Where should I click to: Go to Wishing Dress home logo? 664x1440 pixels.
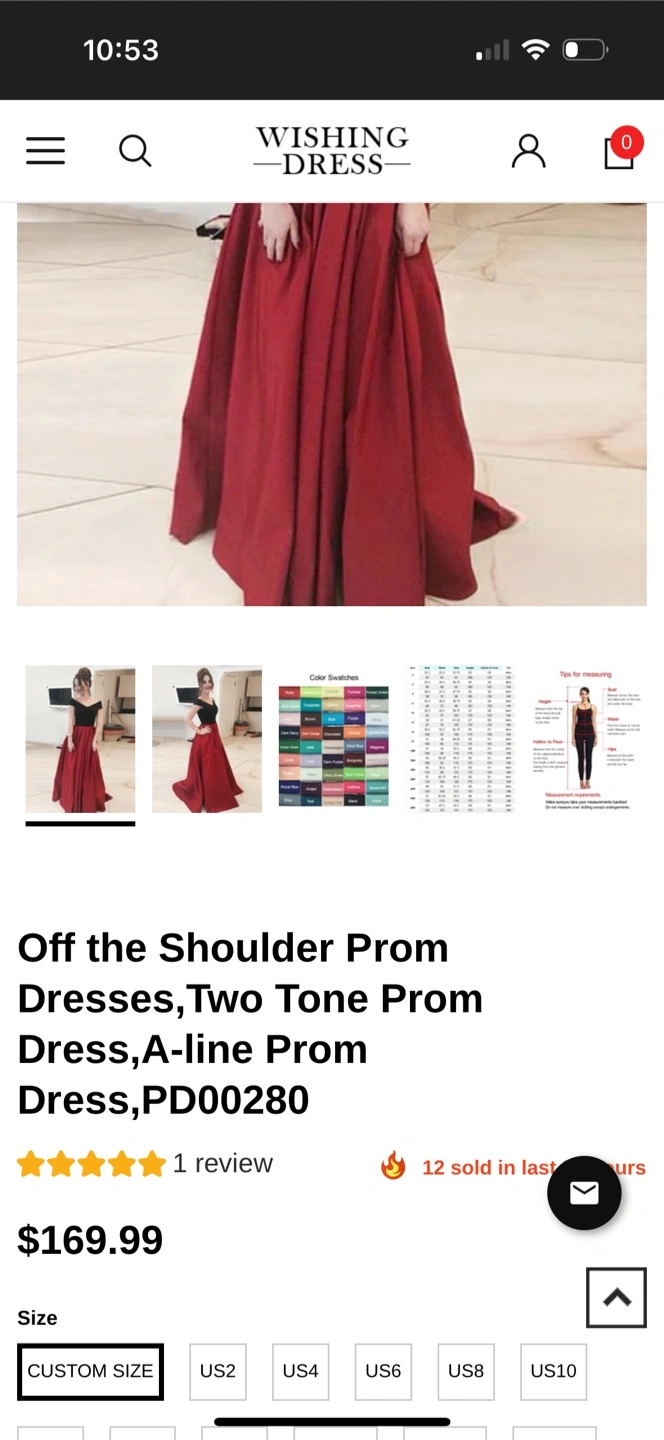click(x=332, y=151)
